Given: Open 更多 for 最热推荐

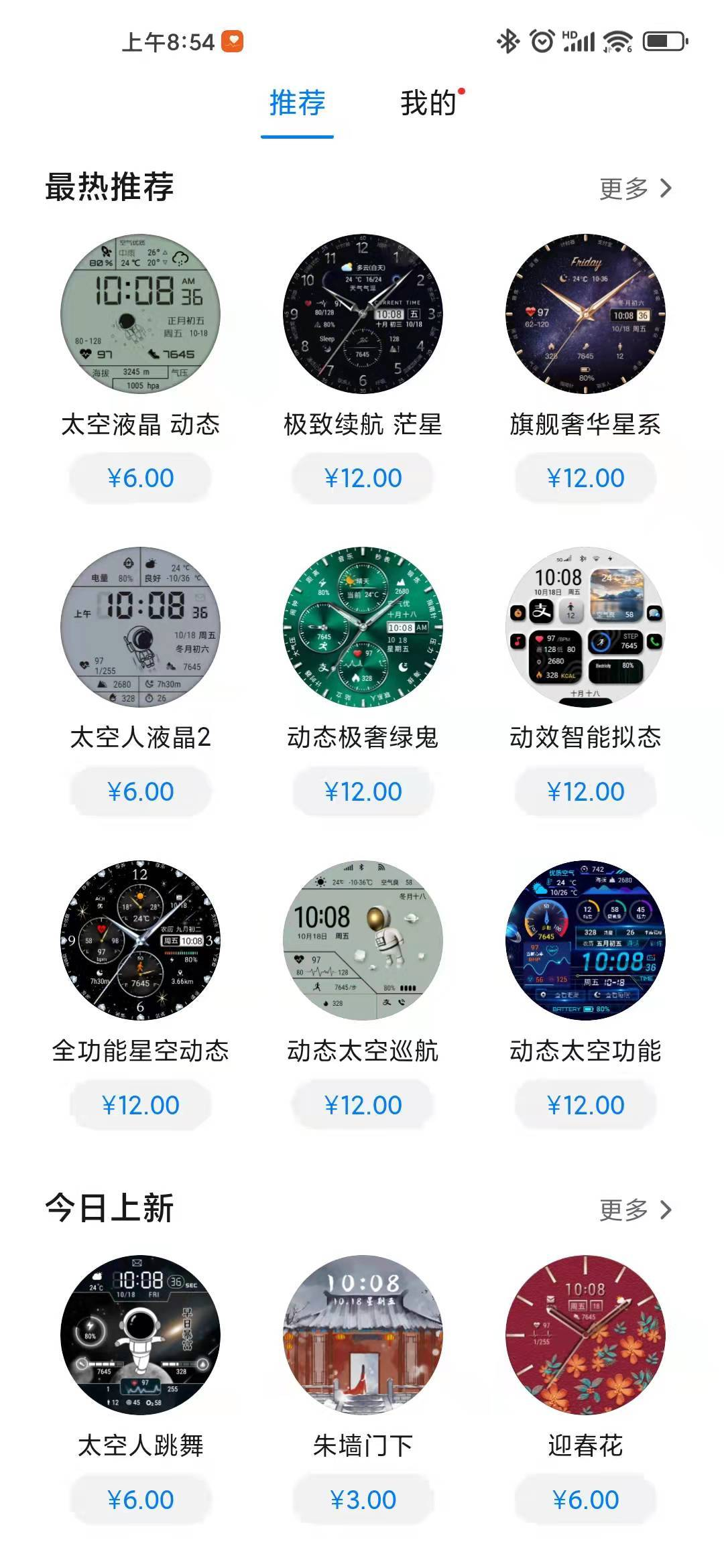Looking at the screenshot, I should 634,189.
